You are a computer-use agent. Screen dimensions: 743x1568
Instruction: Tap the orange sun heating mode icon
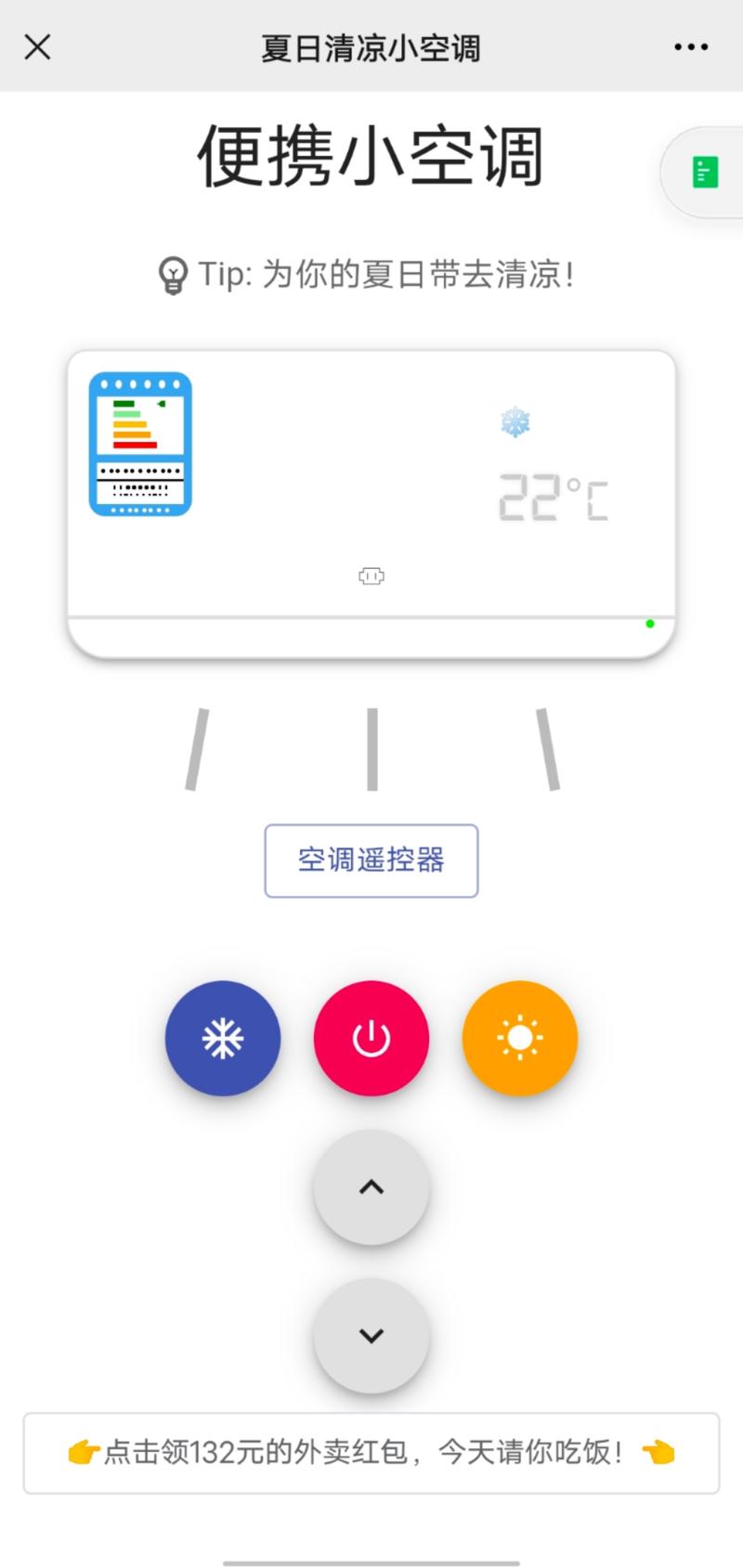[x=520, y=1038]
